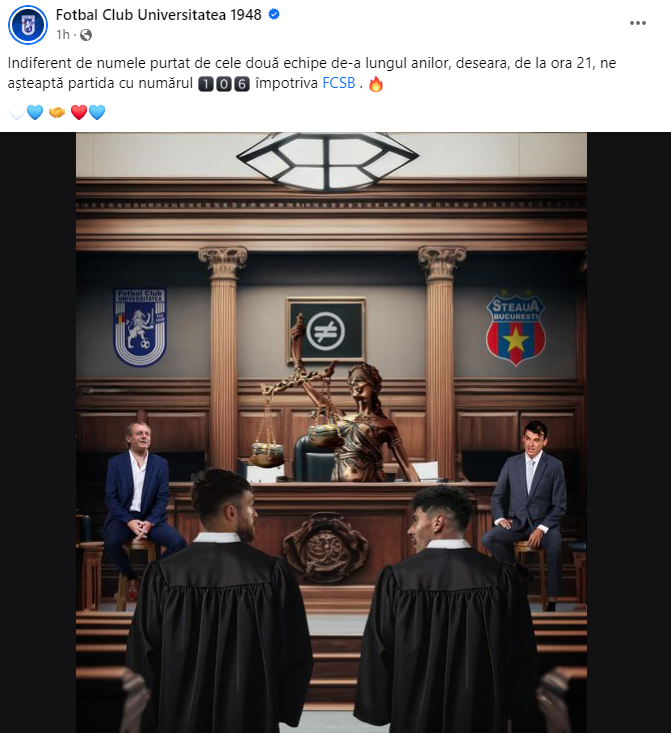Screen dimensions: 671x733
Task: Open the post's 1h timestamp
Action: click(x=63, y=35)
